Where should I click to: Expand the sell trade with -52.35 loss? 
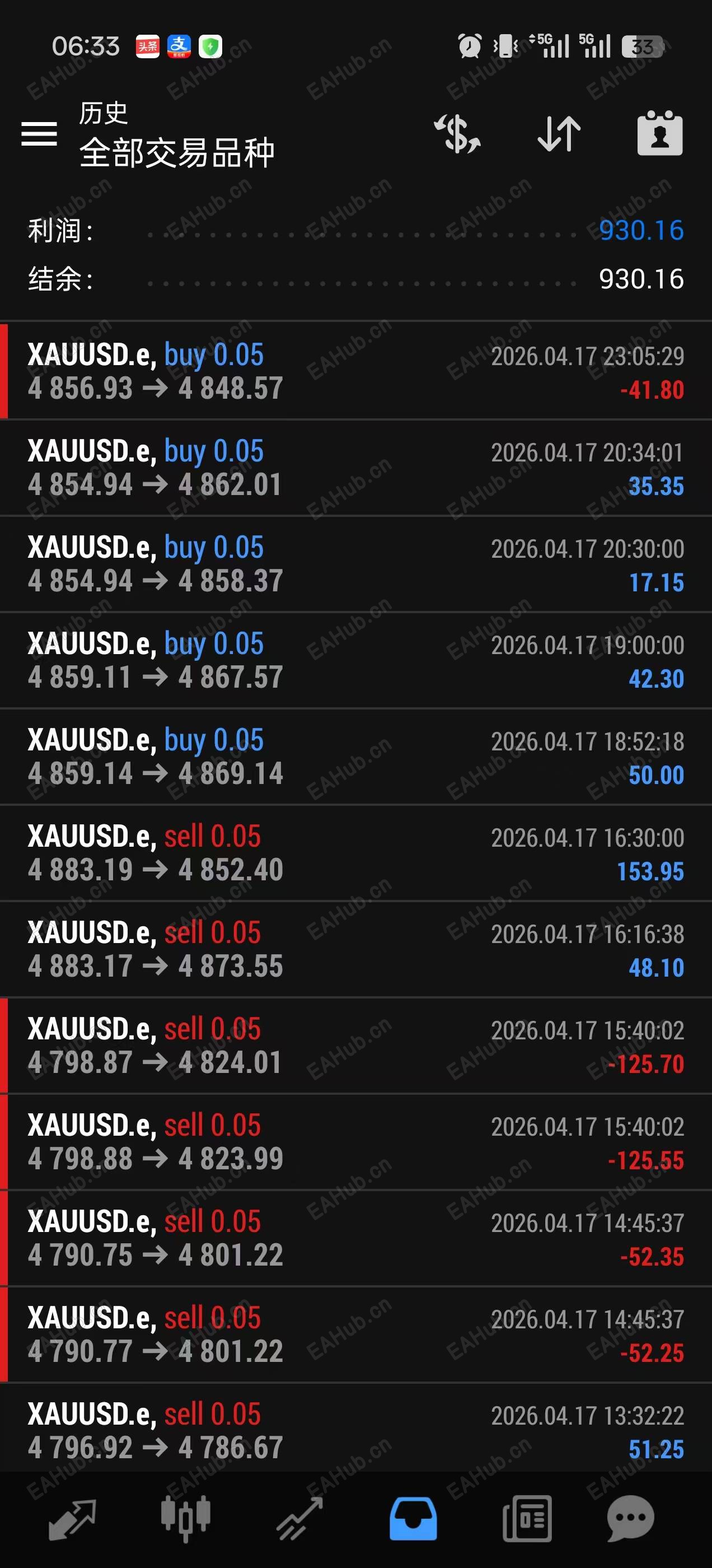356,1238
